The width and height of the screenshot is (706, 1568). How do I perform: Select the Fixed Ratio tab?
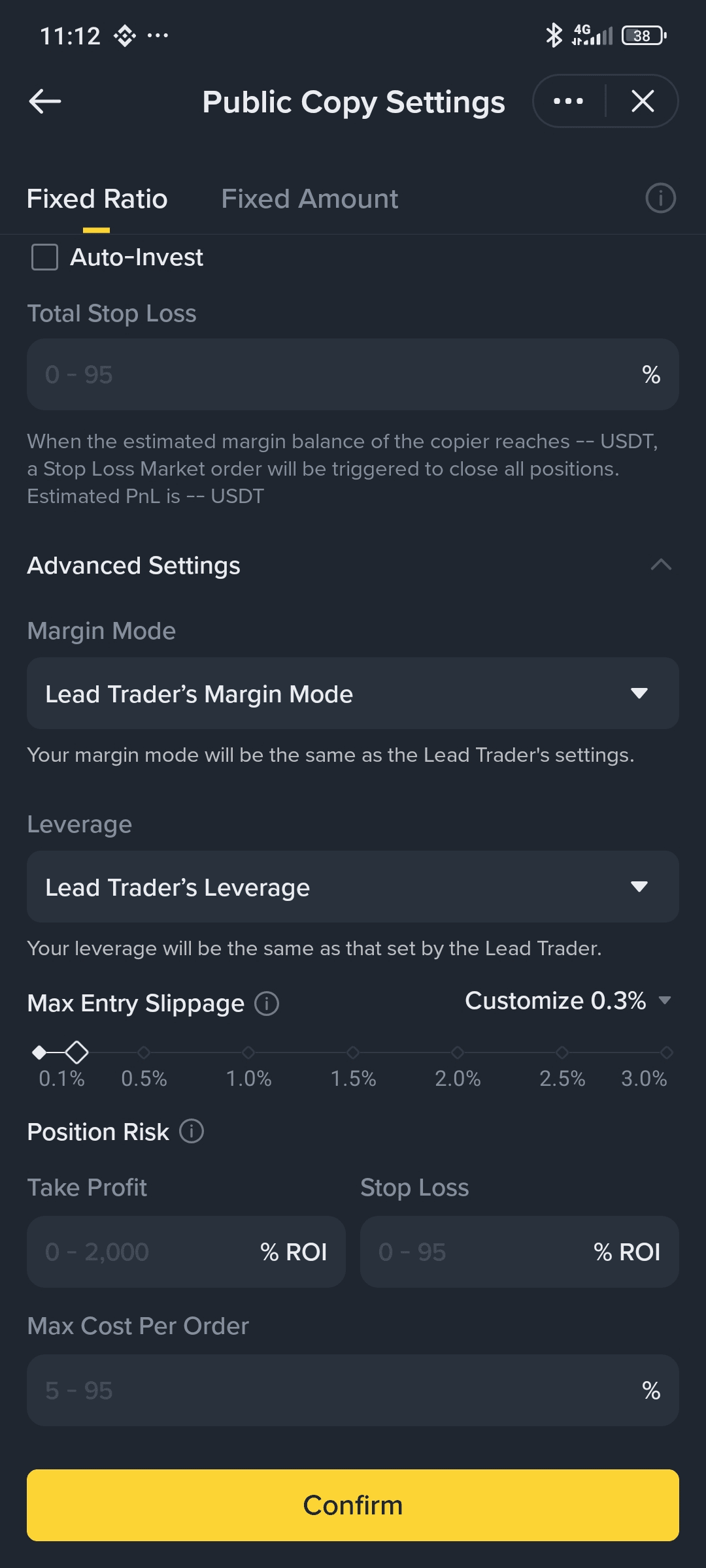97,199
